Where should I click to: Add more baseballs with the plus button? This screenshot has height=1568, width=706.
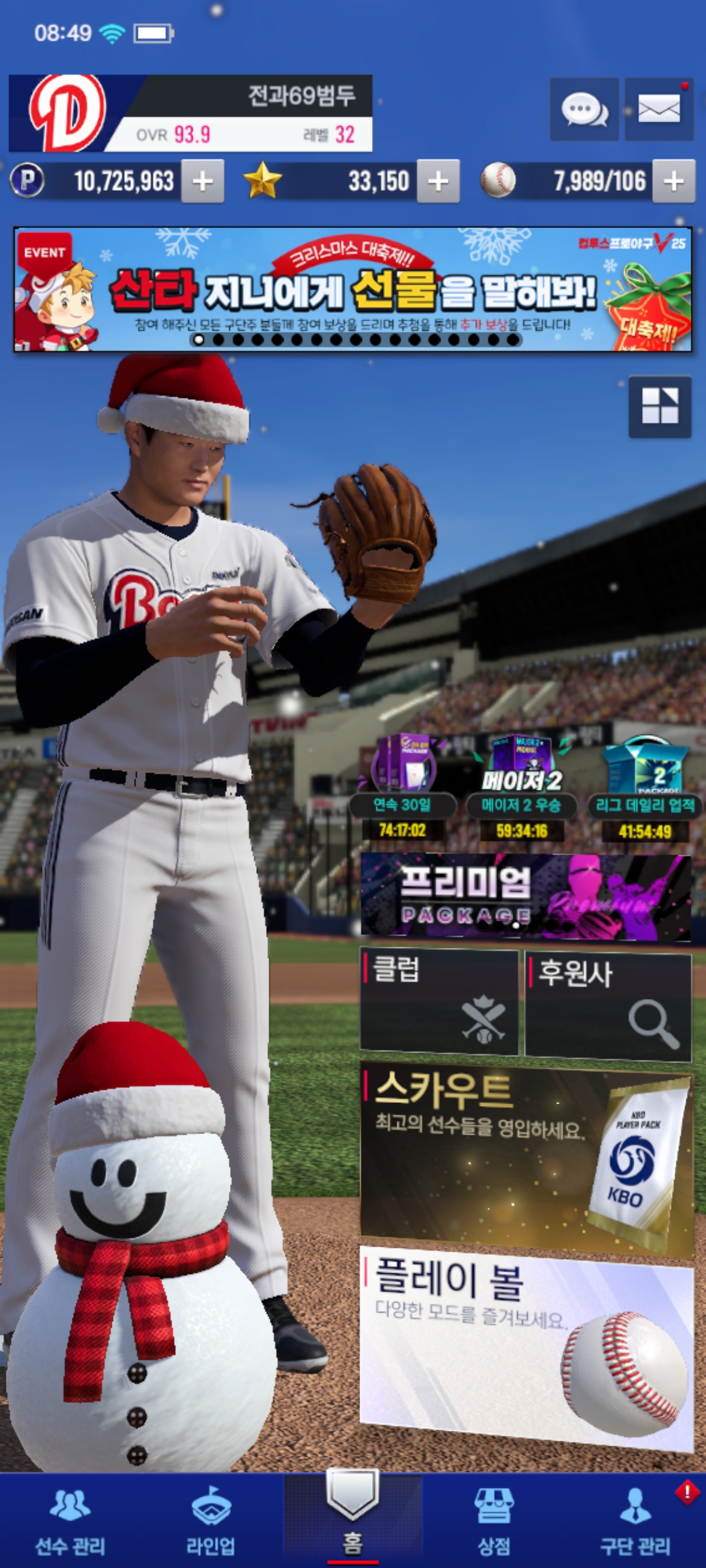point(673,181)
